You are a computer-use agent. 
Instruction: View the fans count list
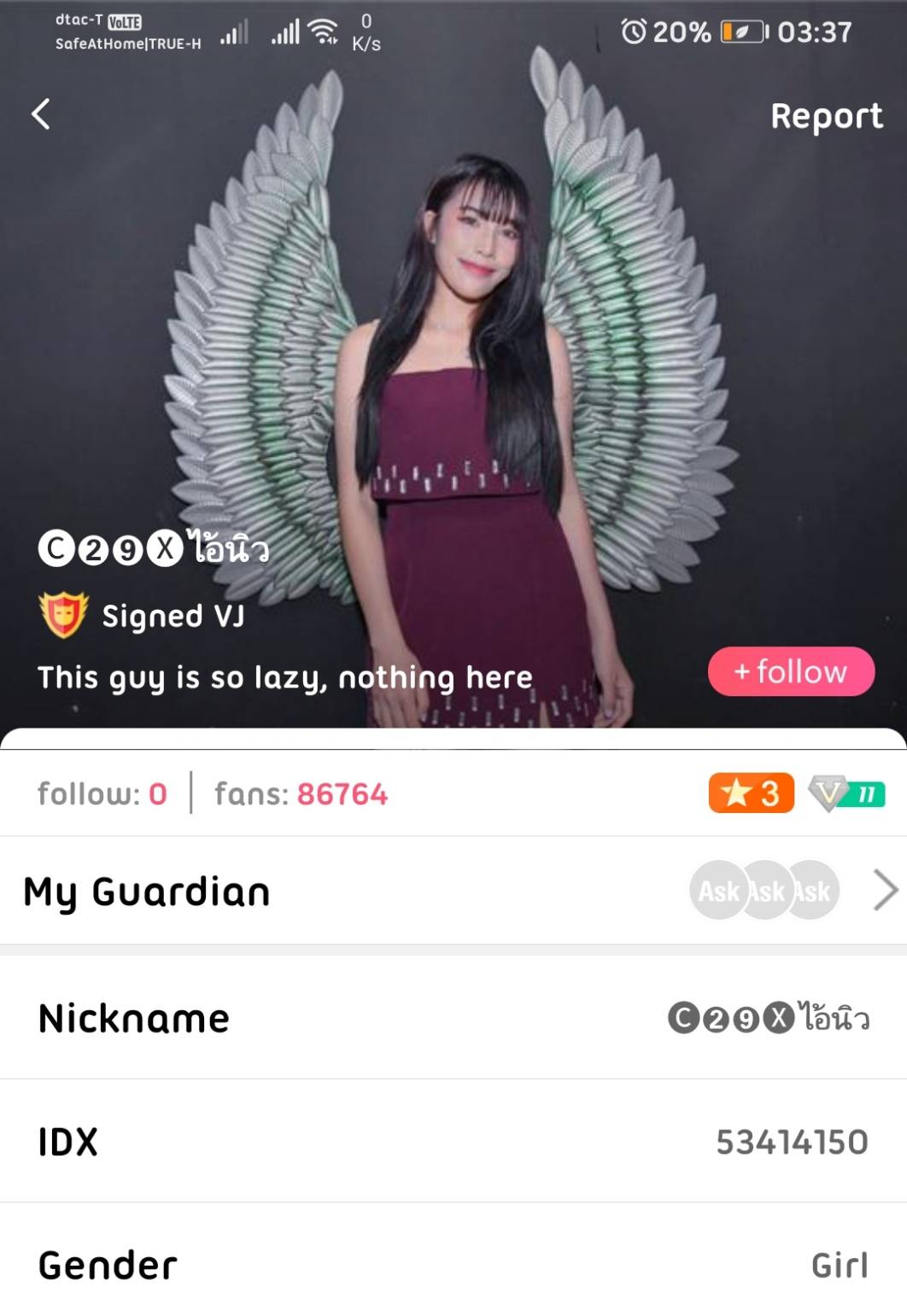pos(301,794)
